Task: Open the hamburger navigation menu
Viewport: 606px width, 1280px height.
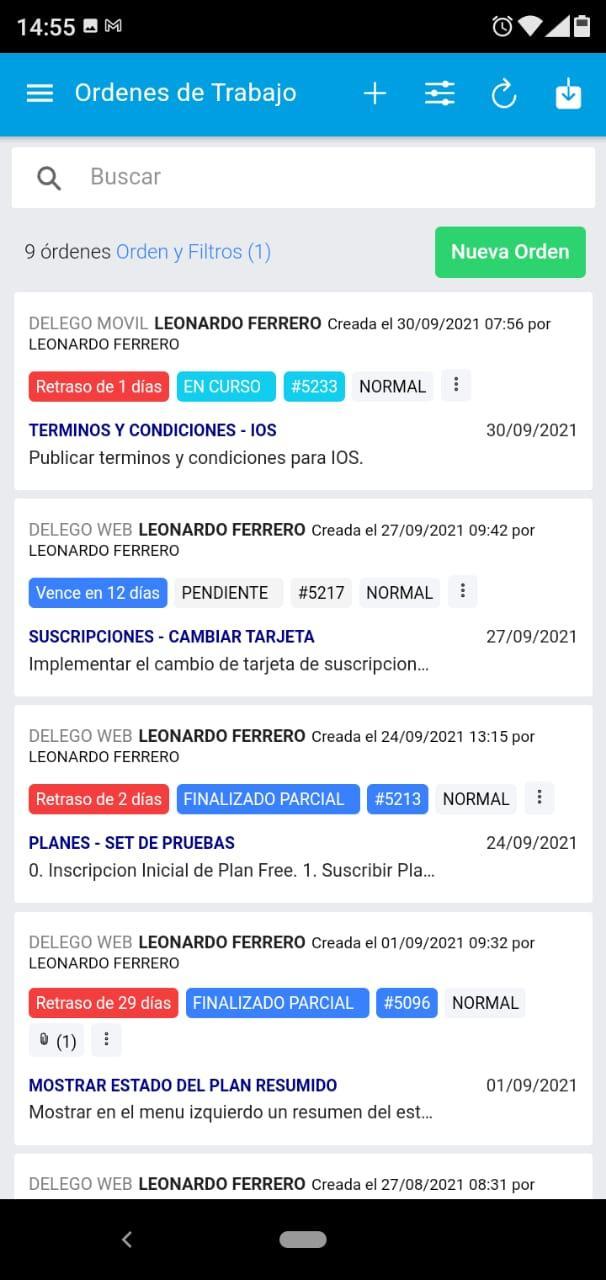Action: click(40, 93)
